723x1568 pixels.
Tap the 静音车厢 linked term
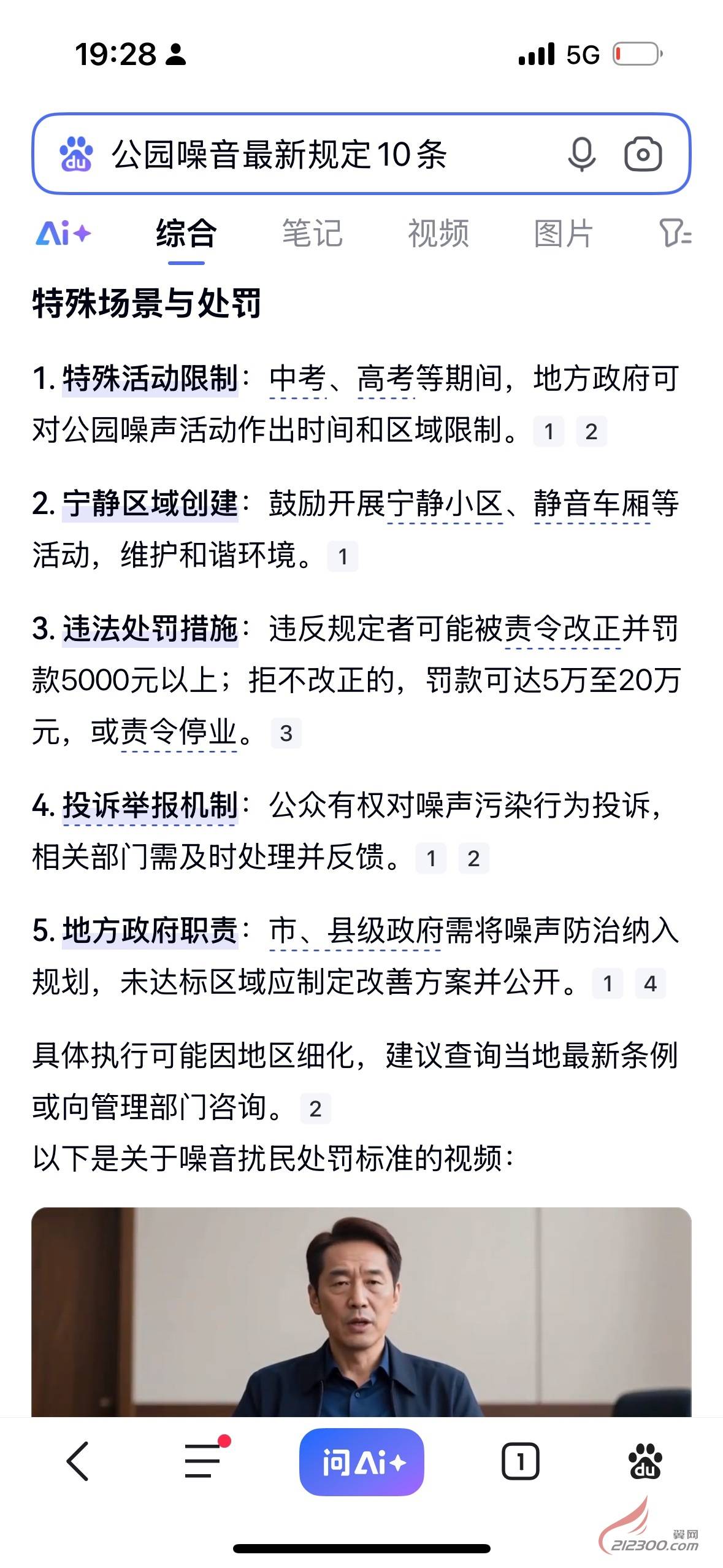point(592,504)
